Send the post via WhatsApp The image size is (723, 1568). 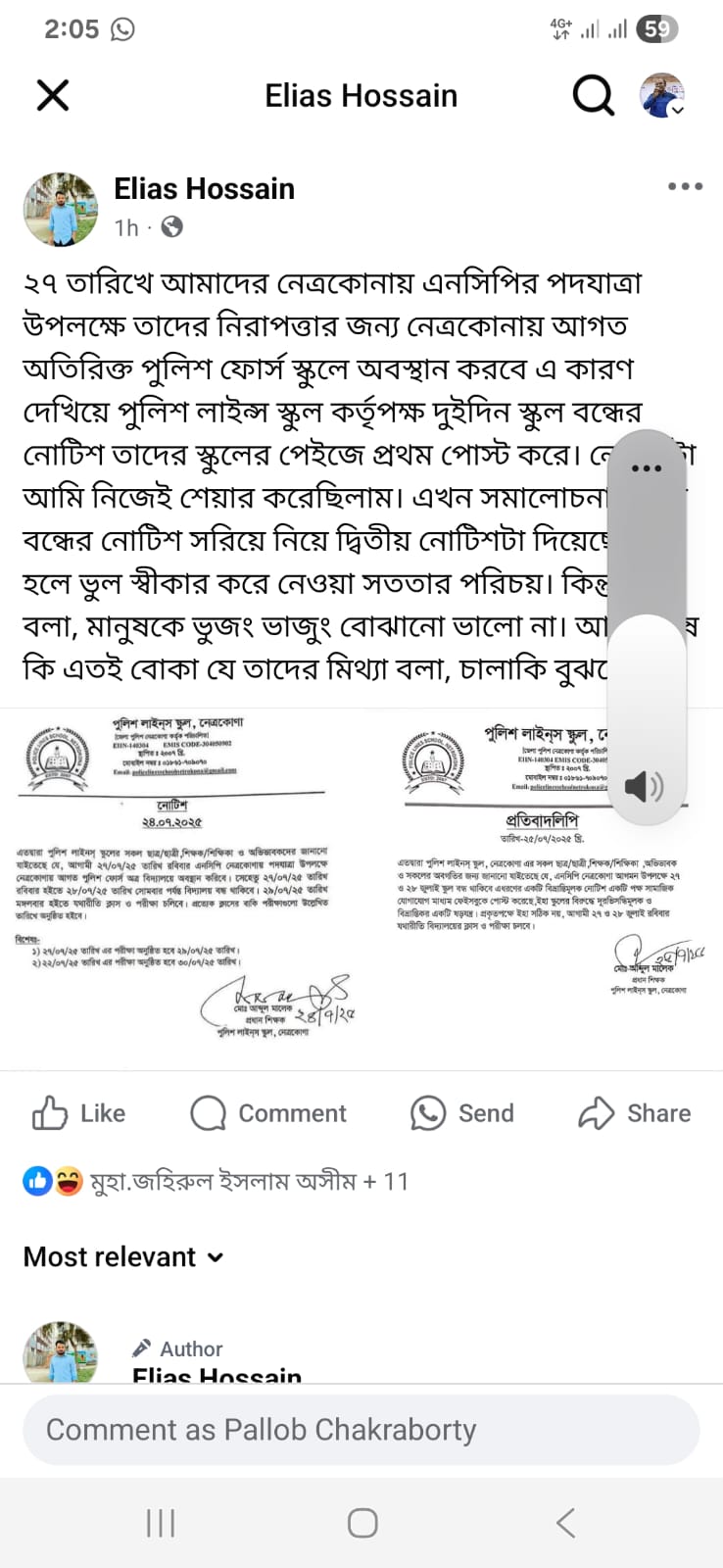(x=461, y=1113)
